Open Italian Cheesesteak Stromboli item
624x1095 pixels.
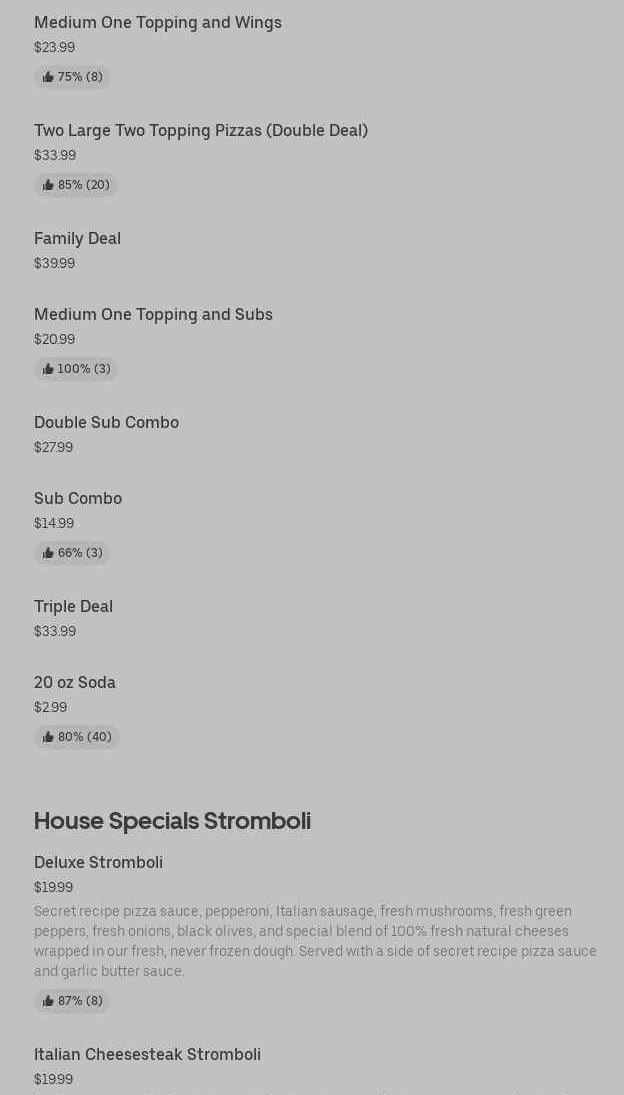[x=147, y=1054]
